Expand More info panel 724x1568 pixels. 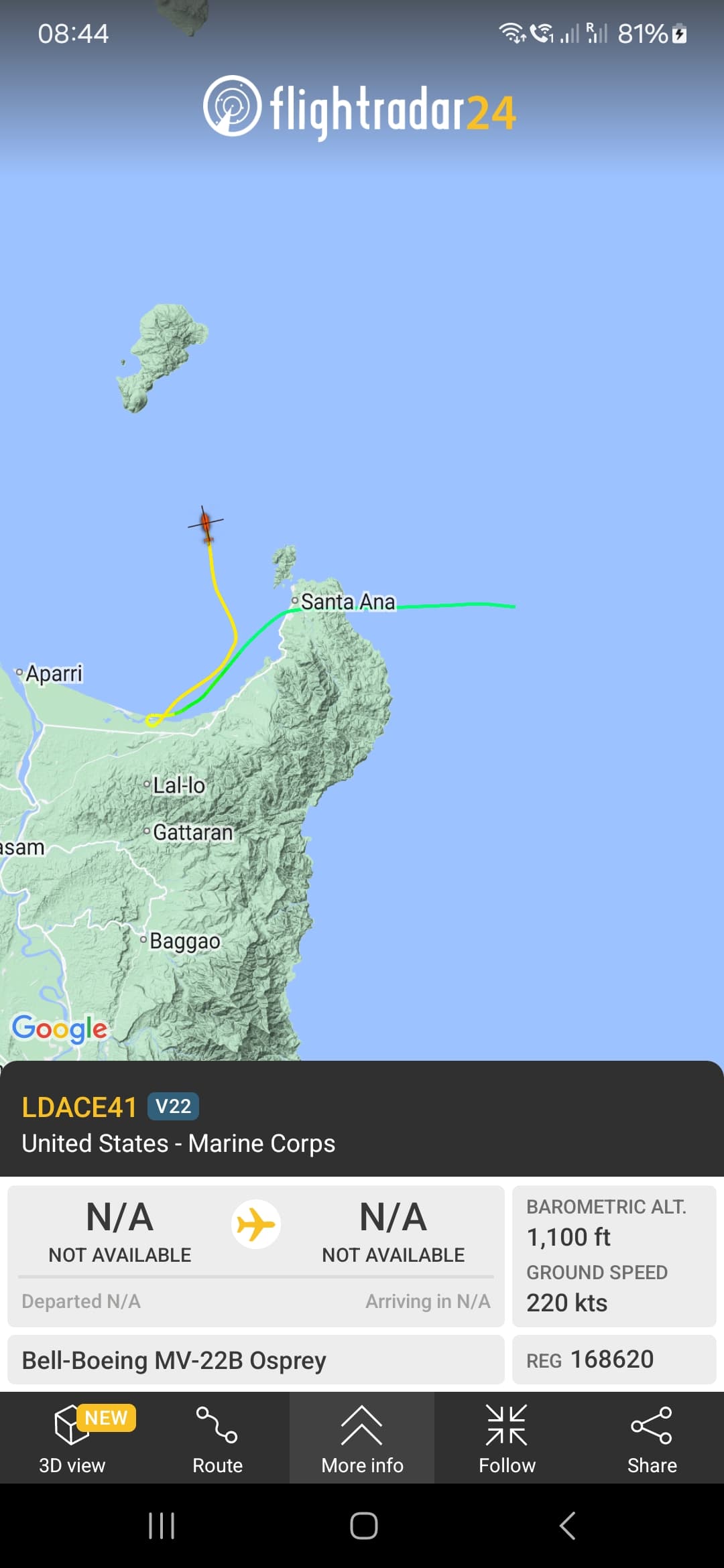point(362,1438)
